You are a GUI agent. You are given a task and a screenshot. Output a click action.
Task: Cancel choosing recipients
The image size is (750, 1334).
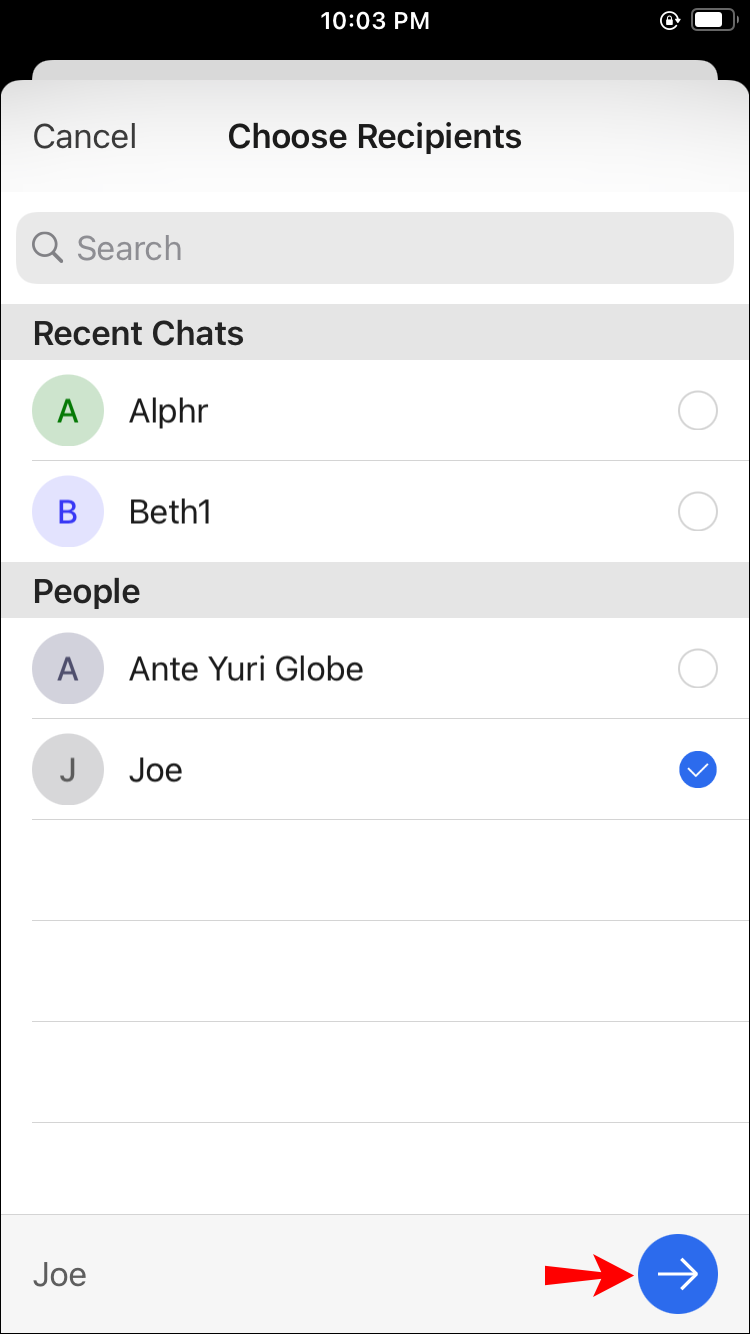(x=85, y=137)
